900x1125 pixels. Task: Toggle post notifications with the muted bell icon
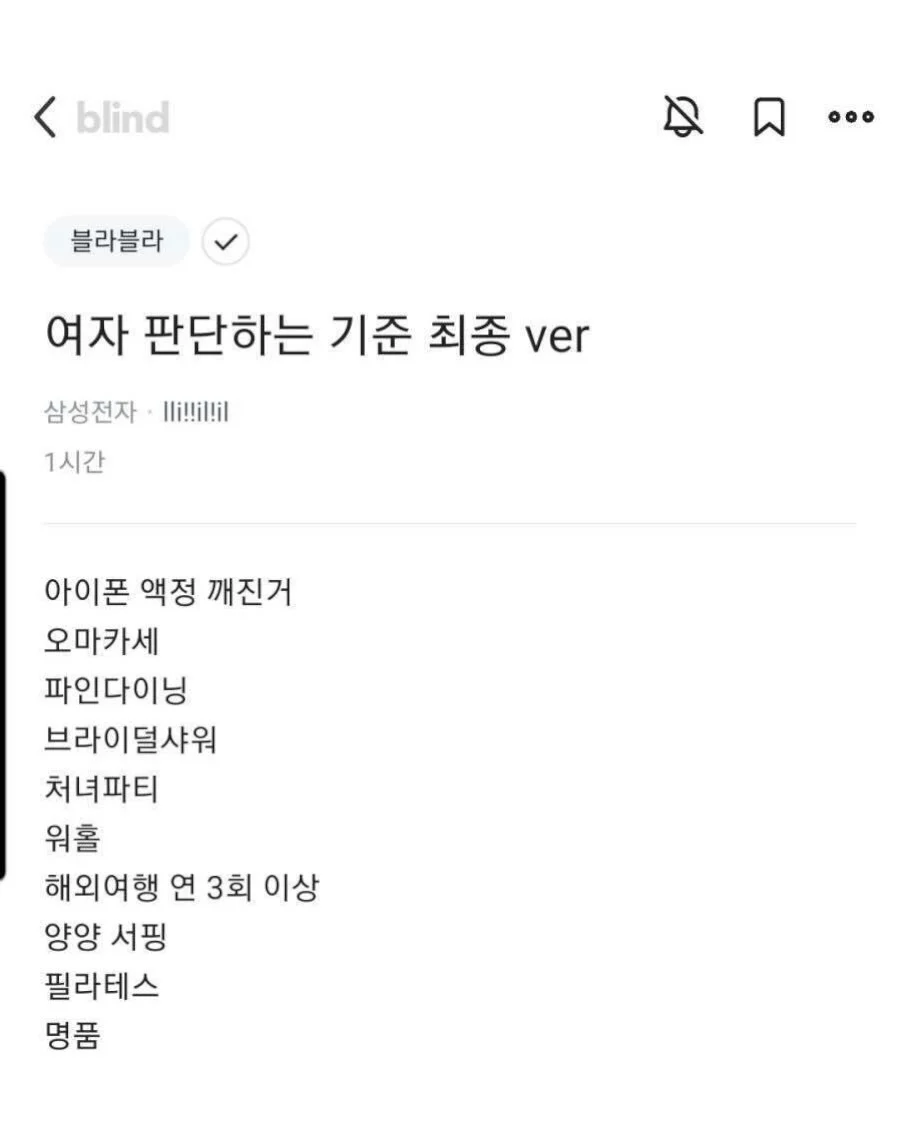point(683,117)
